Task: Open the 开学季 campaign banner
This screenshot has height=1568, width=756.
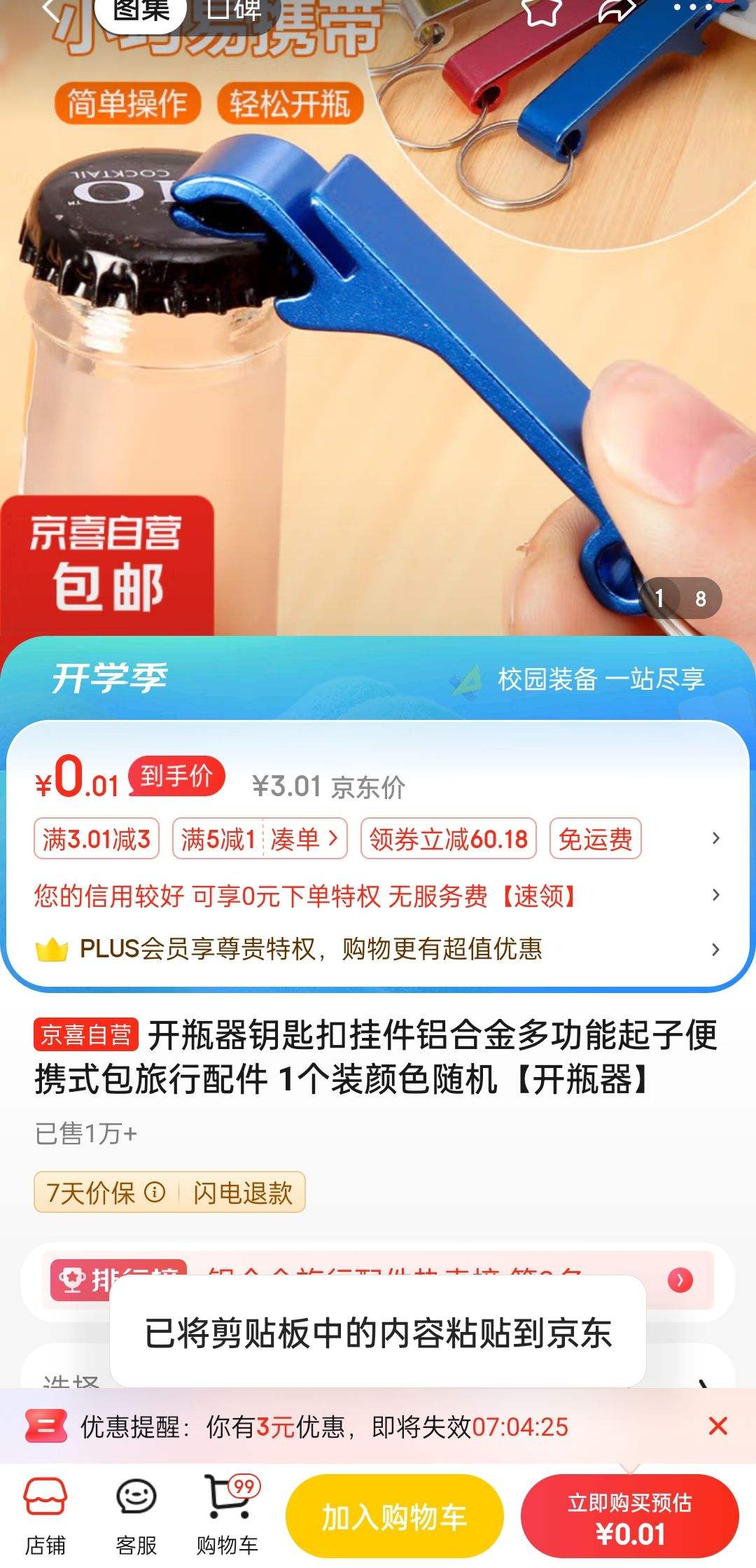Action: [x=378, y=678]
